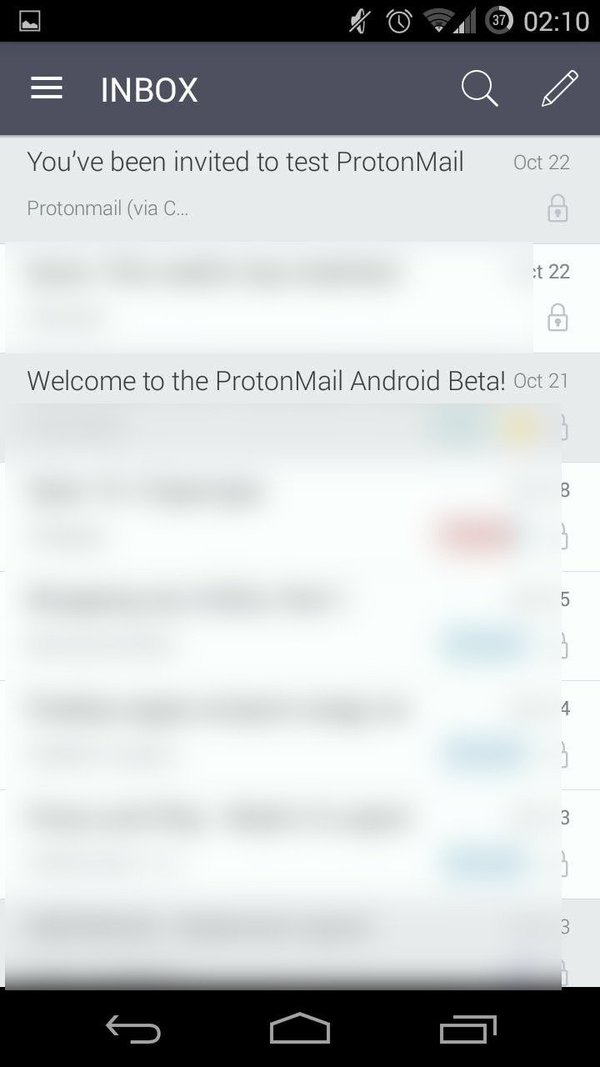Go back with the system back button
The width and height of the screenshot is (600, 1067).
pos(133,1029)
